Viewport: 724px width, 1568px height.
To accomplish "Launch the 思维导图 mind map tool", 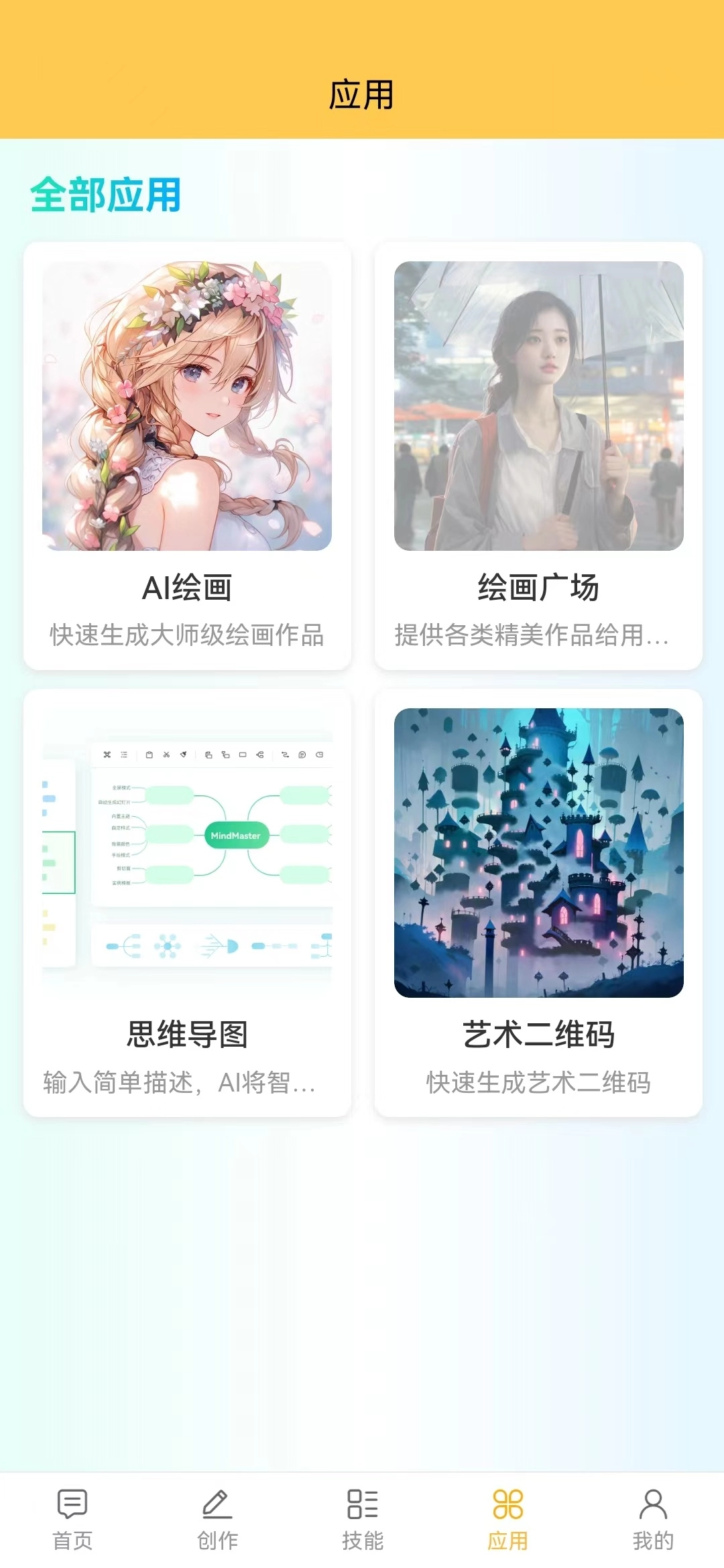I will point(187,903).
